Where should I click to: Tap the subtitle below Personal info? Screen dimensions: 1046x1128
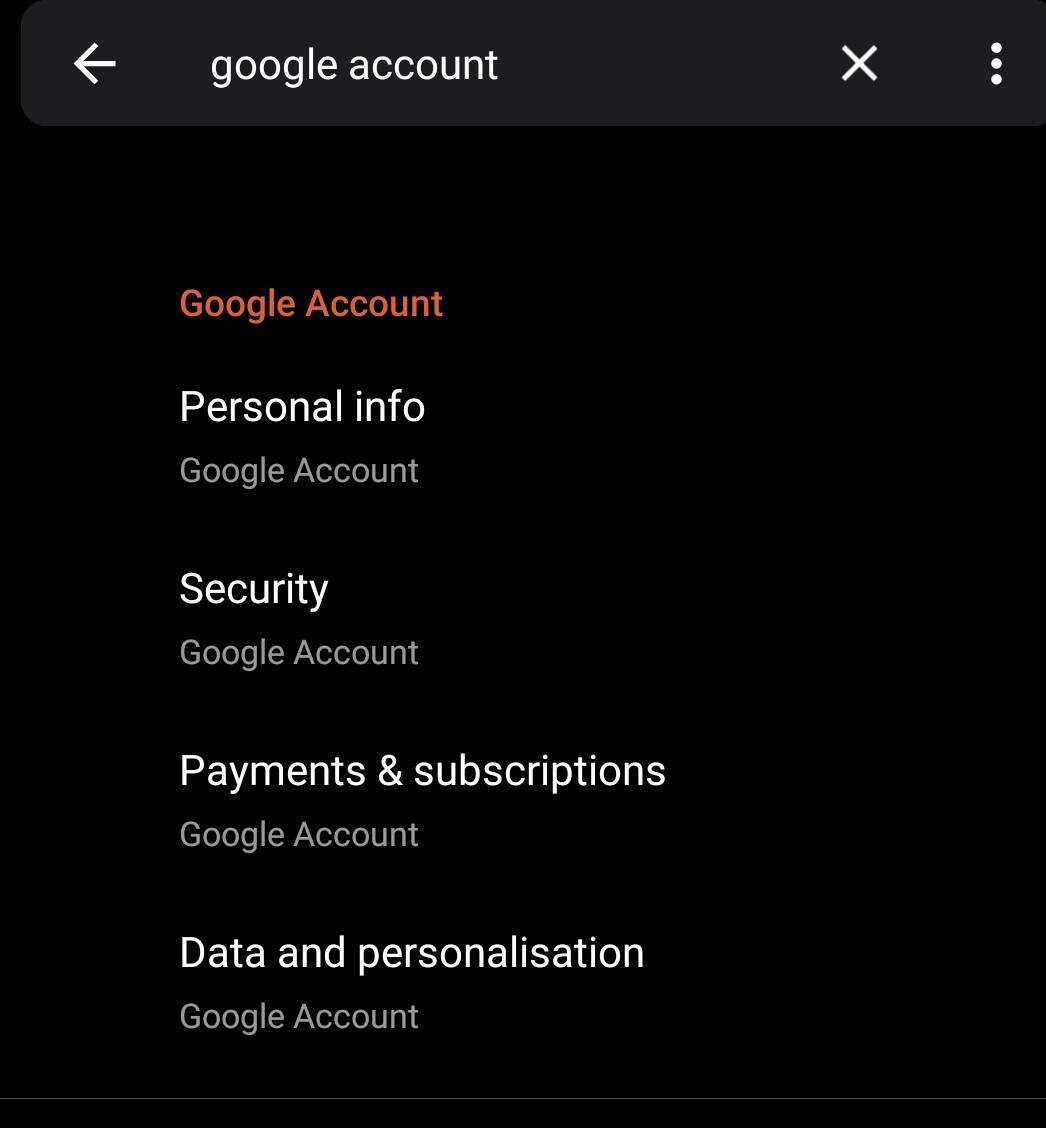click(x=298, y=470)
